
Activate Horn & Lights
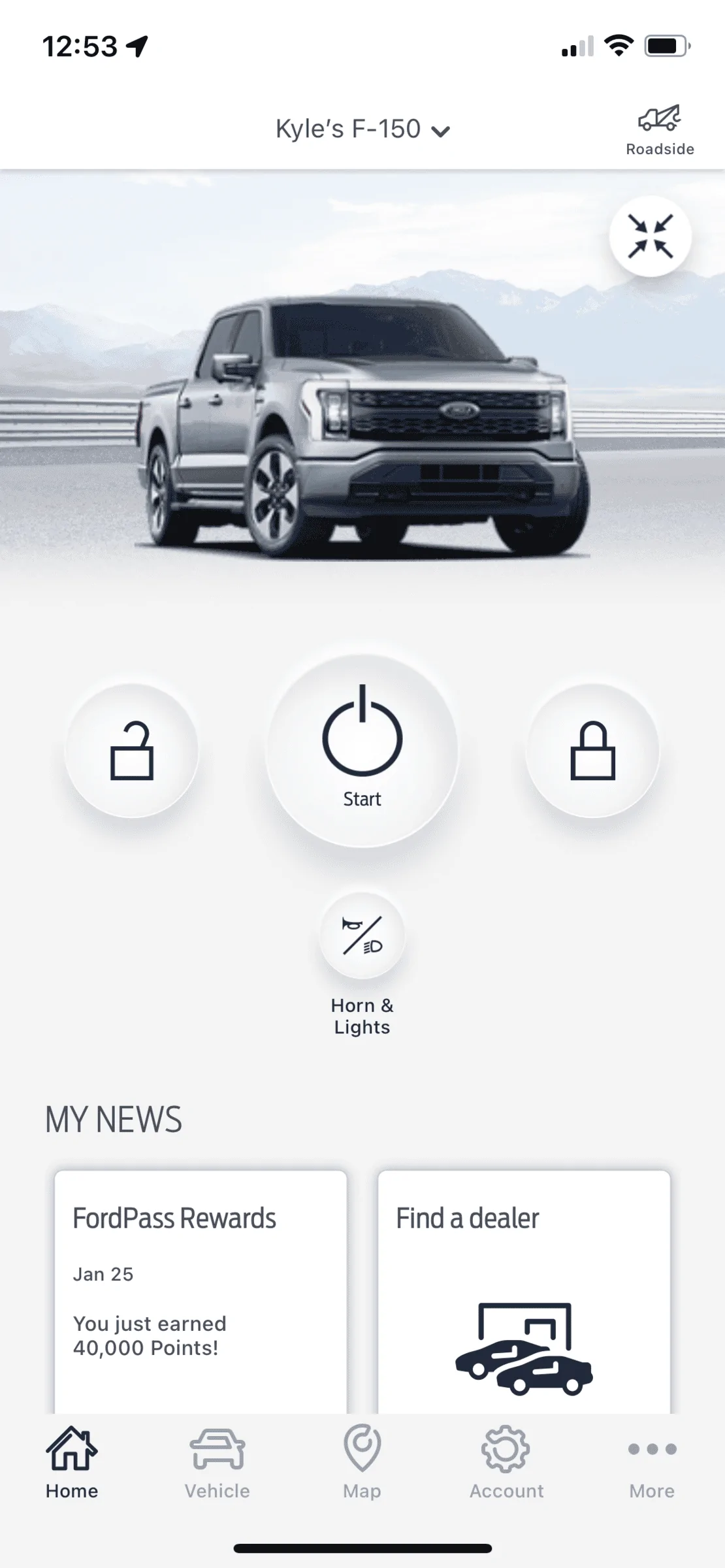coord(362,936)
